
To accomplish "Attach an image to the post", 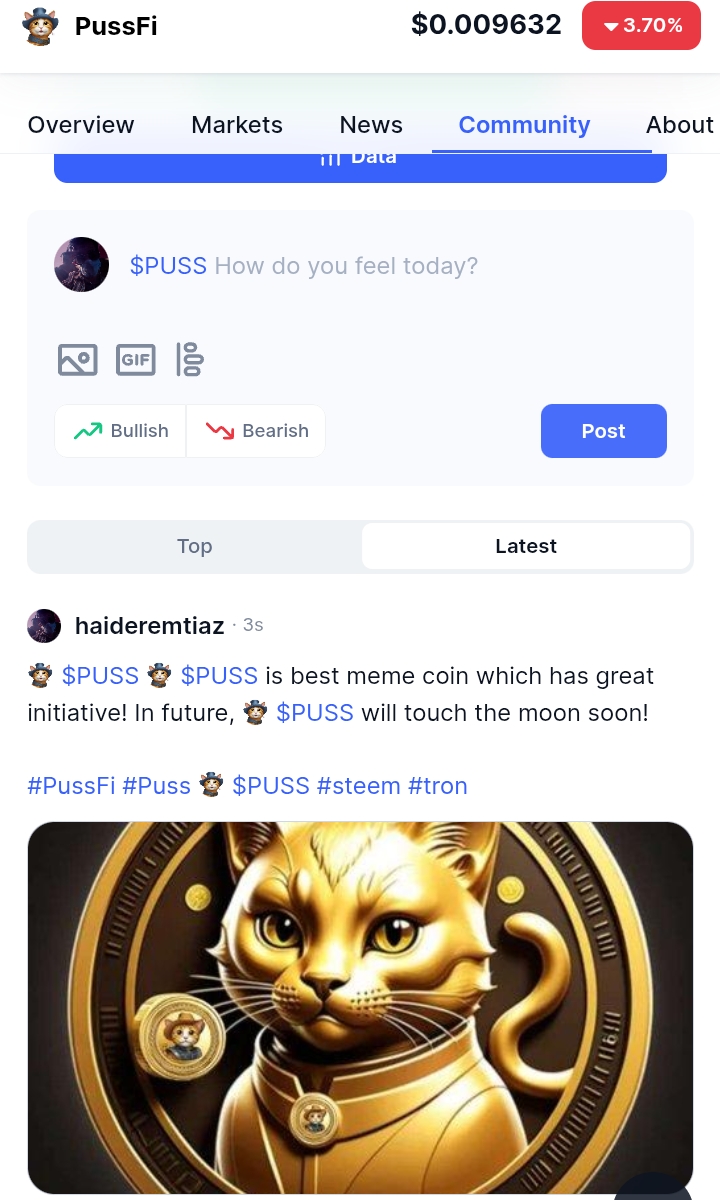I will 78,359.
